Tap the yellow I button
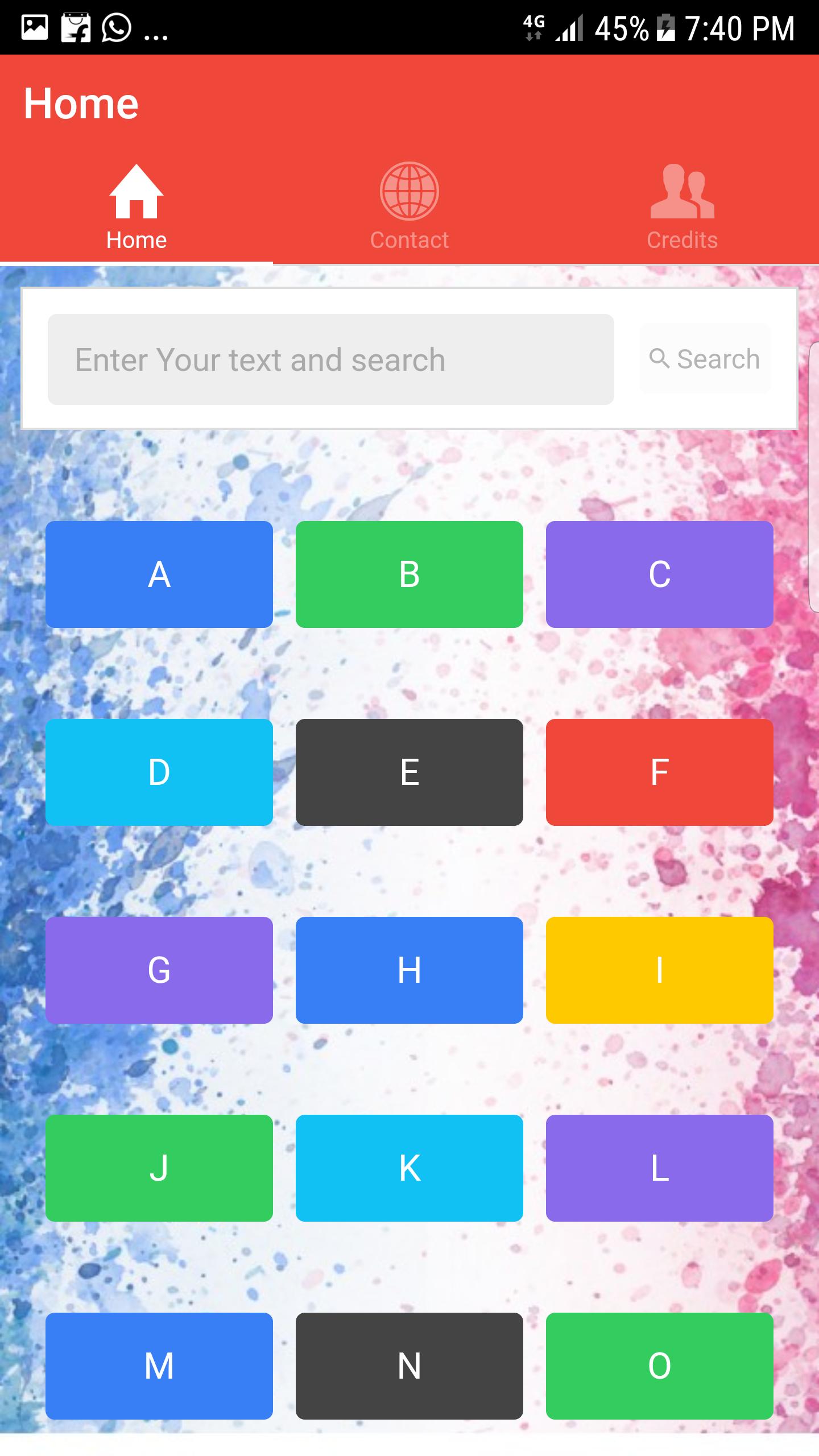819x1456 pixels. pyautogui.click(x=660, y=970)
